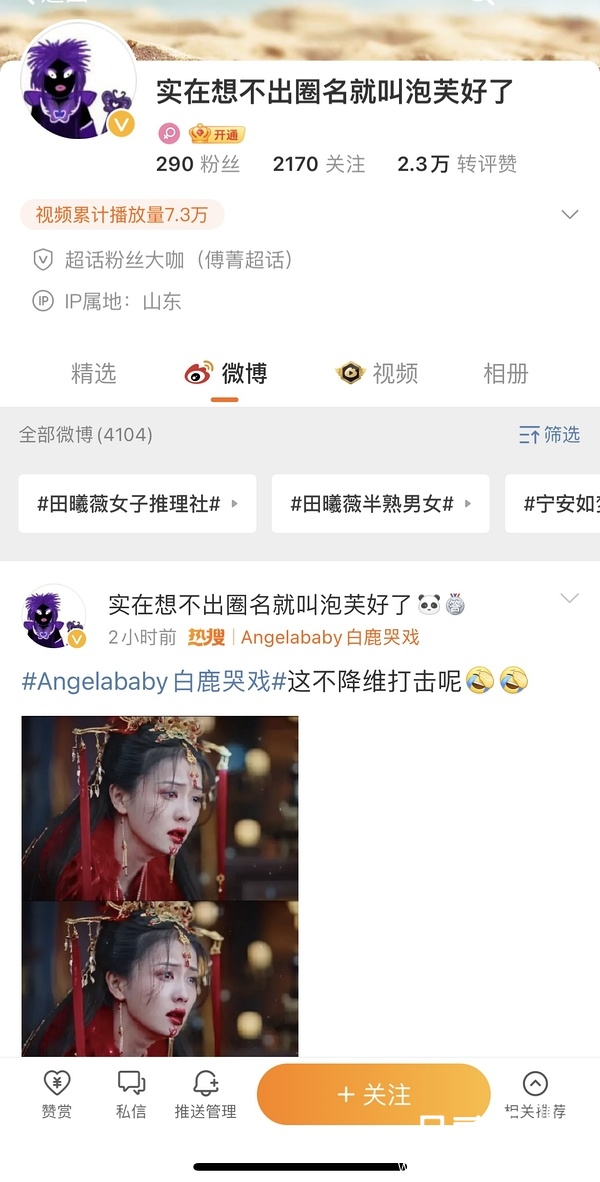600x1182 pixels.
Task: Expand the 相关推荐 recommendations
Action: [535, 1094]
